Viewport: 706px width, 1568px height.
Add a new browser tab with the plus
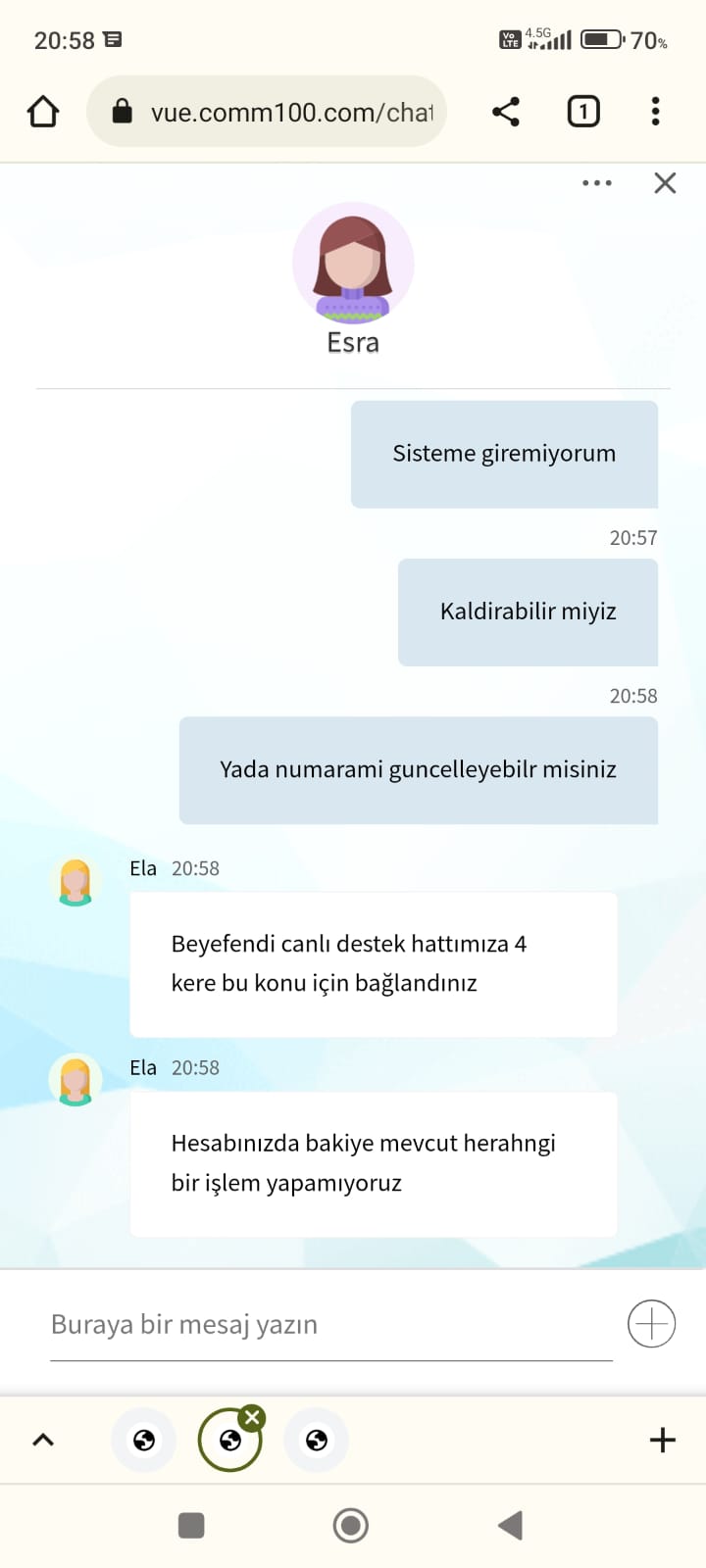663,1440
